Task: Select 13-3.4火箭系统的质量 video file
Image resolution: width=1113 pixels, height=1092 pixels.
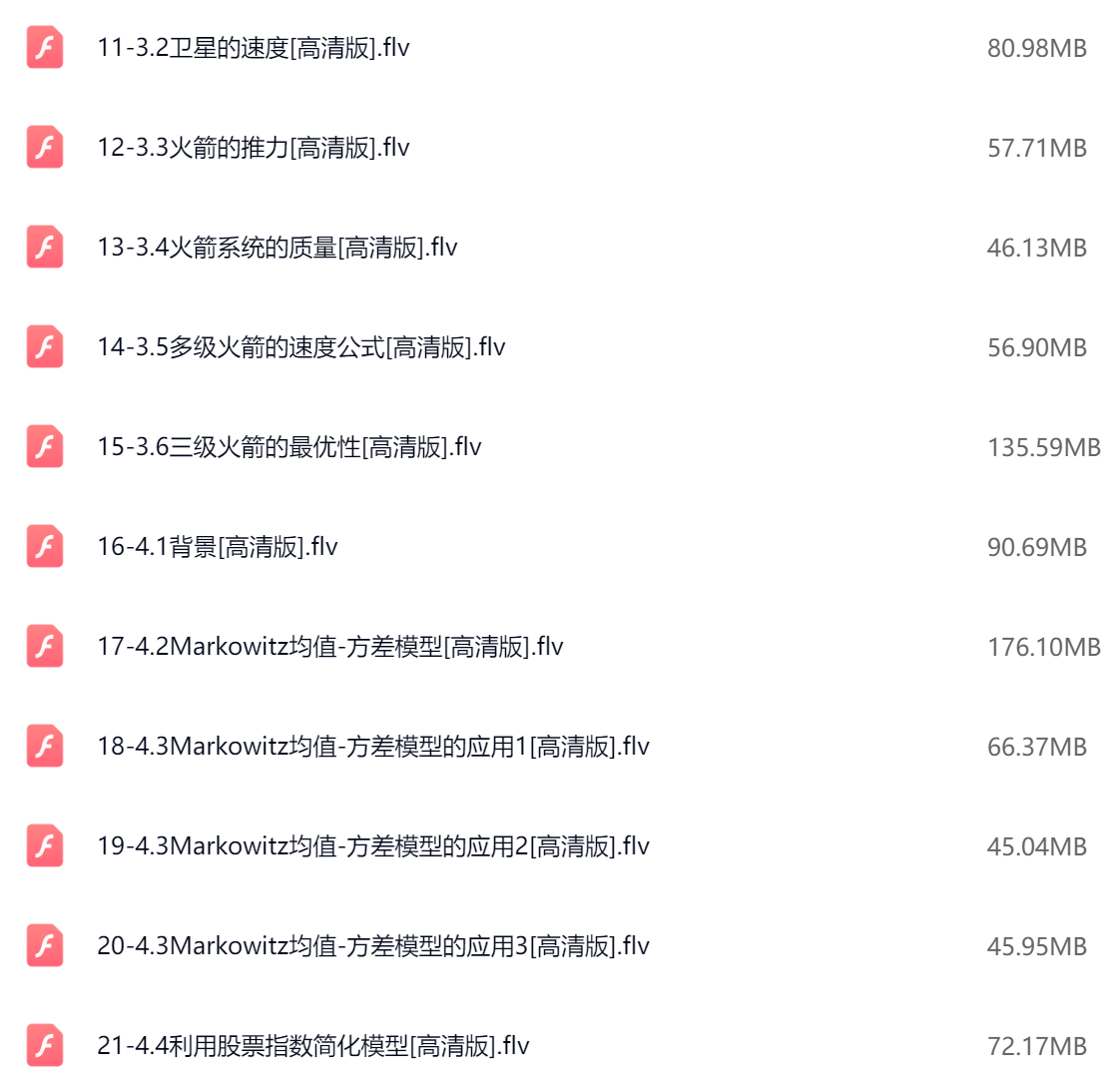Action: click(x=277, y=248)
